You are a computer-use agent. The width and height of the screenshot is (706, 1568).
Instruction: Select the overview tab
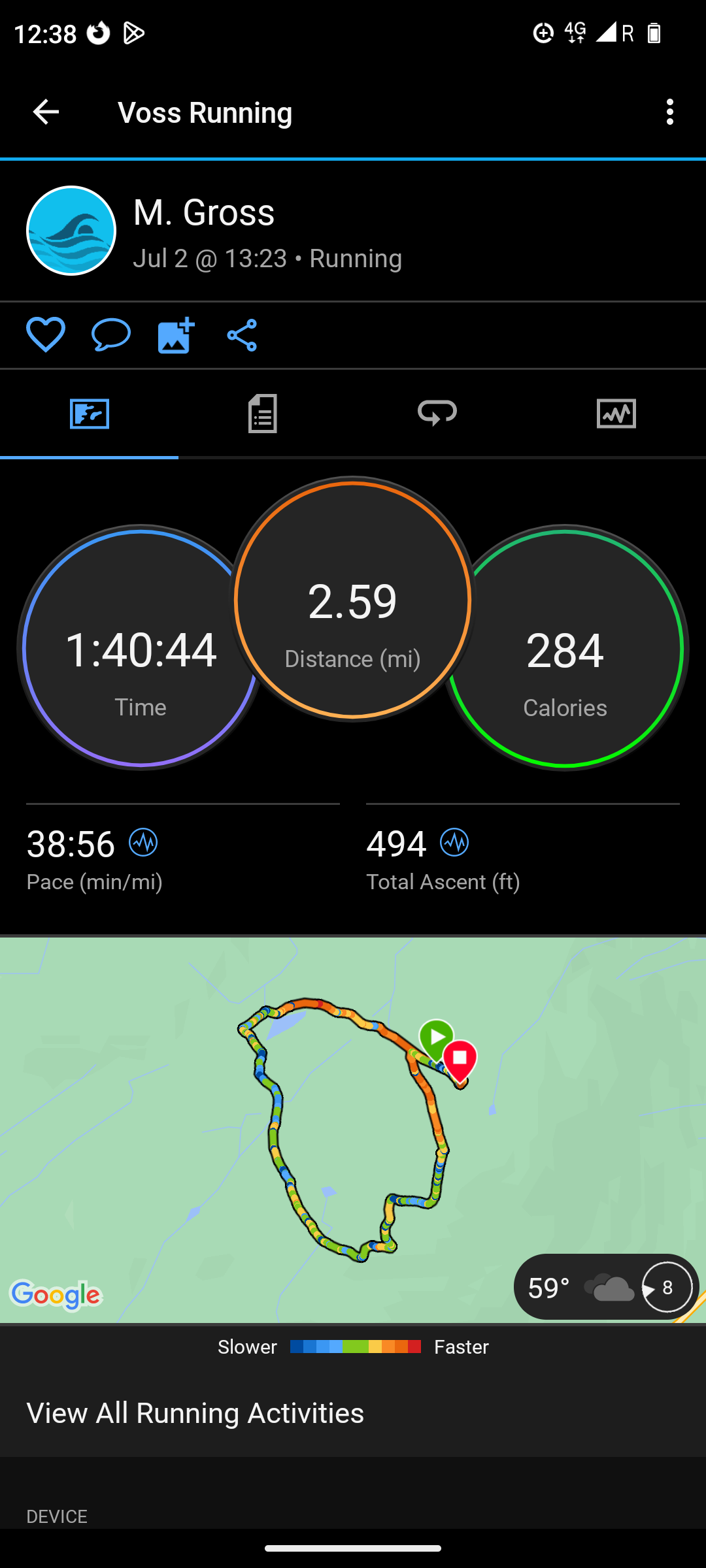click(x=90, y=414)
